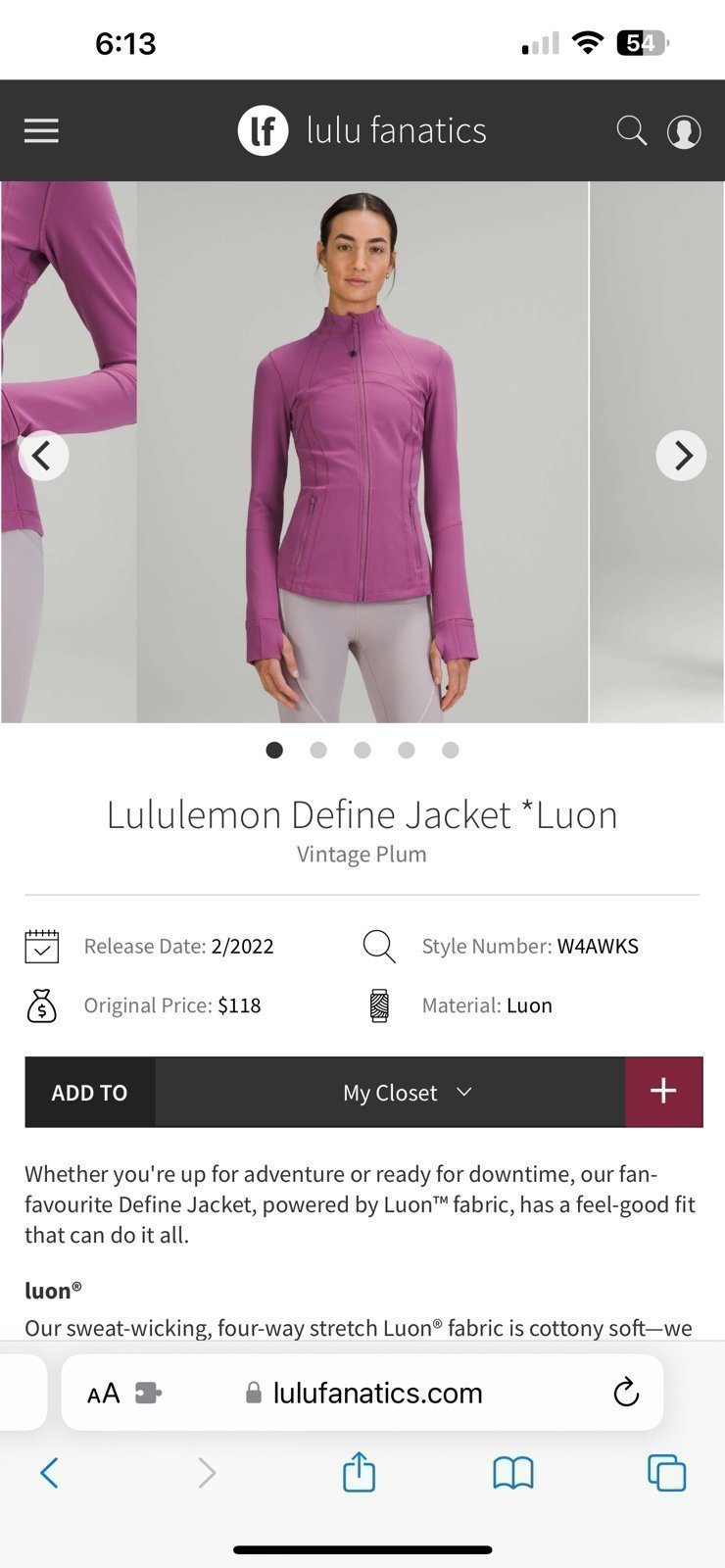Show the previous product image
The image size is (725, 1568).
43,455
